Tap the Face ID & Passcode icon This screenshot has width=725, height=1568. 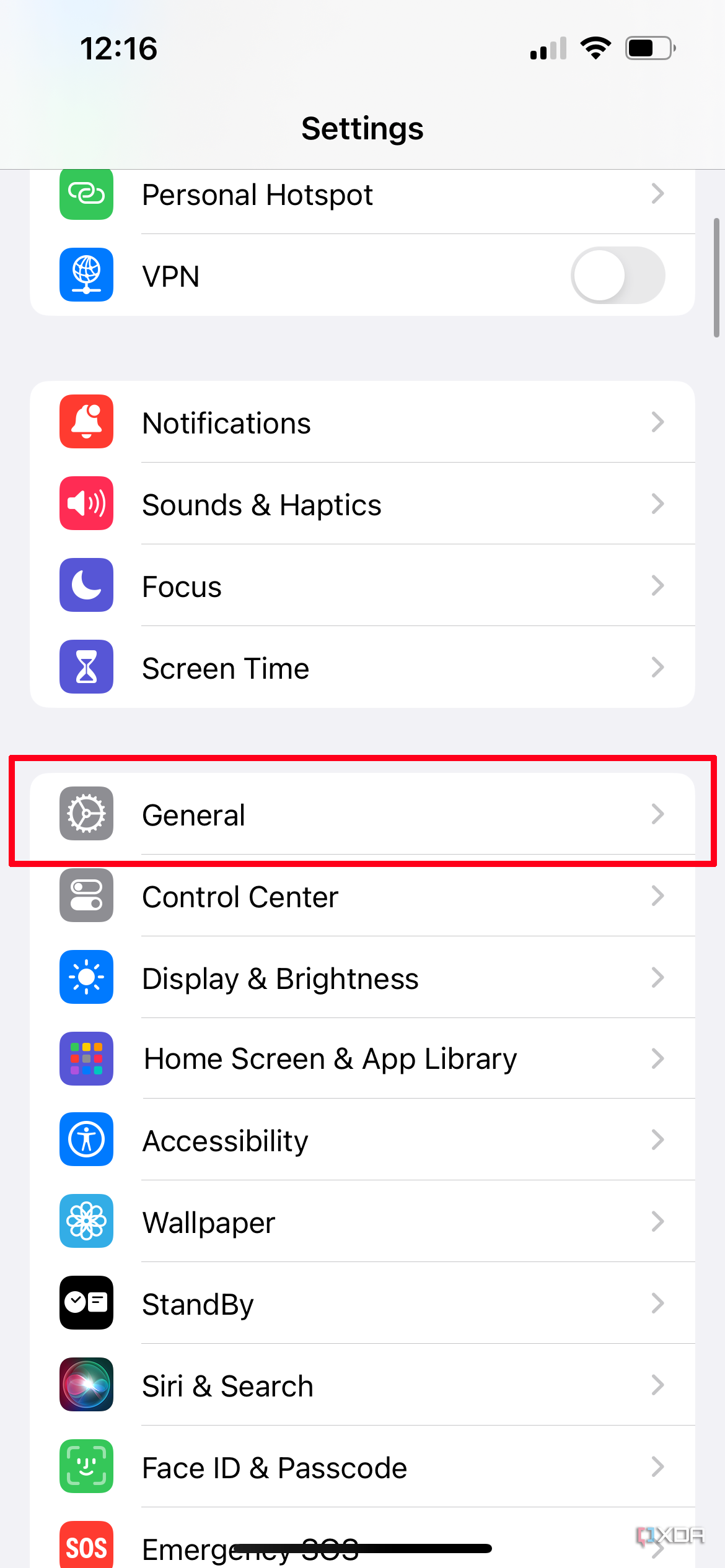[x=86, y=1467]
